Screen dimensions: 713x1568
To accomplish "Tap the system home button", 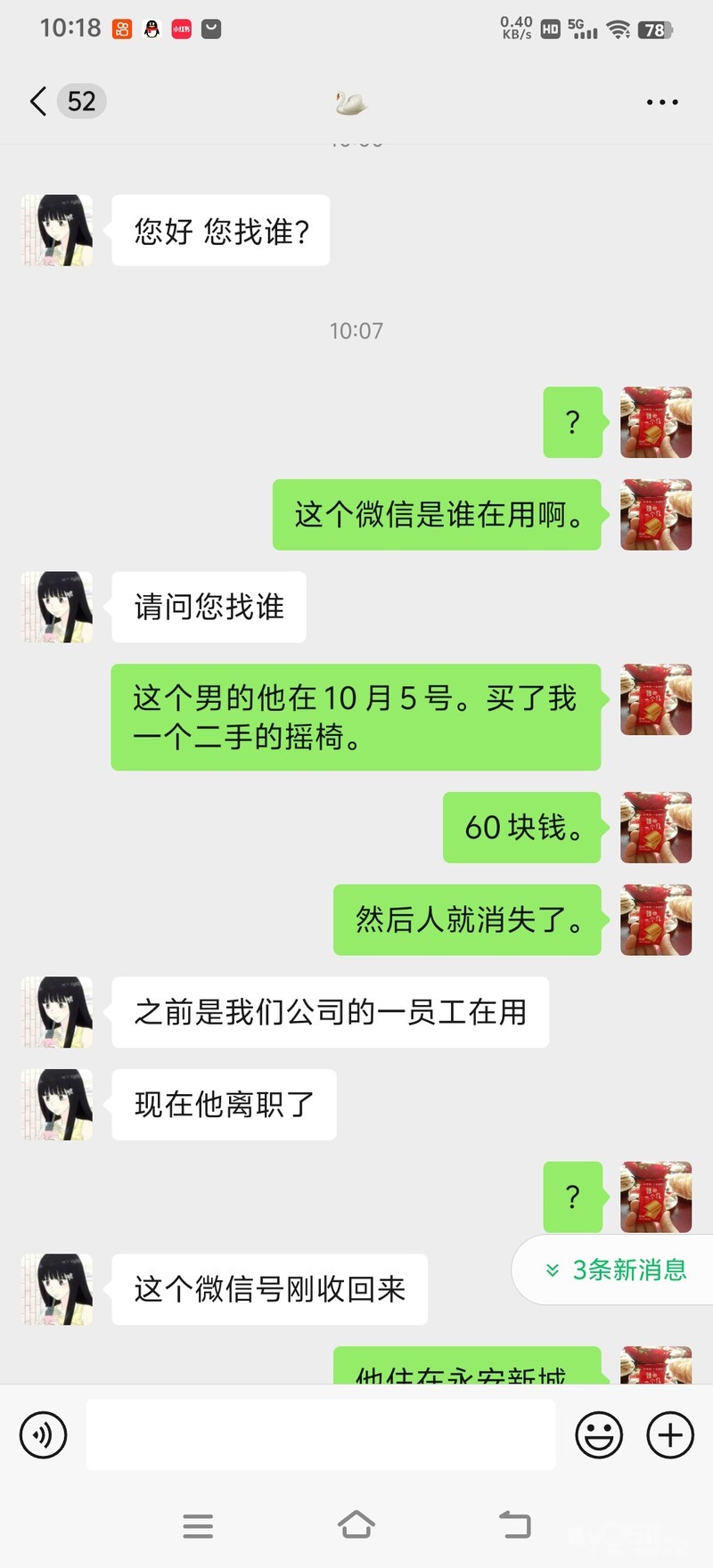I will 356,1525.
